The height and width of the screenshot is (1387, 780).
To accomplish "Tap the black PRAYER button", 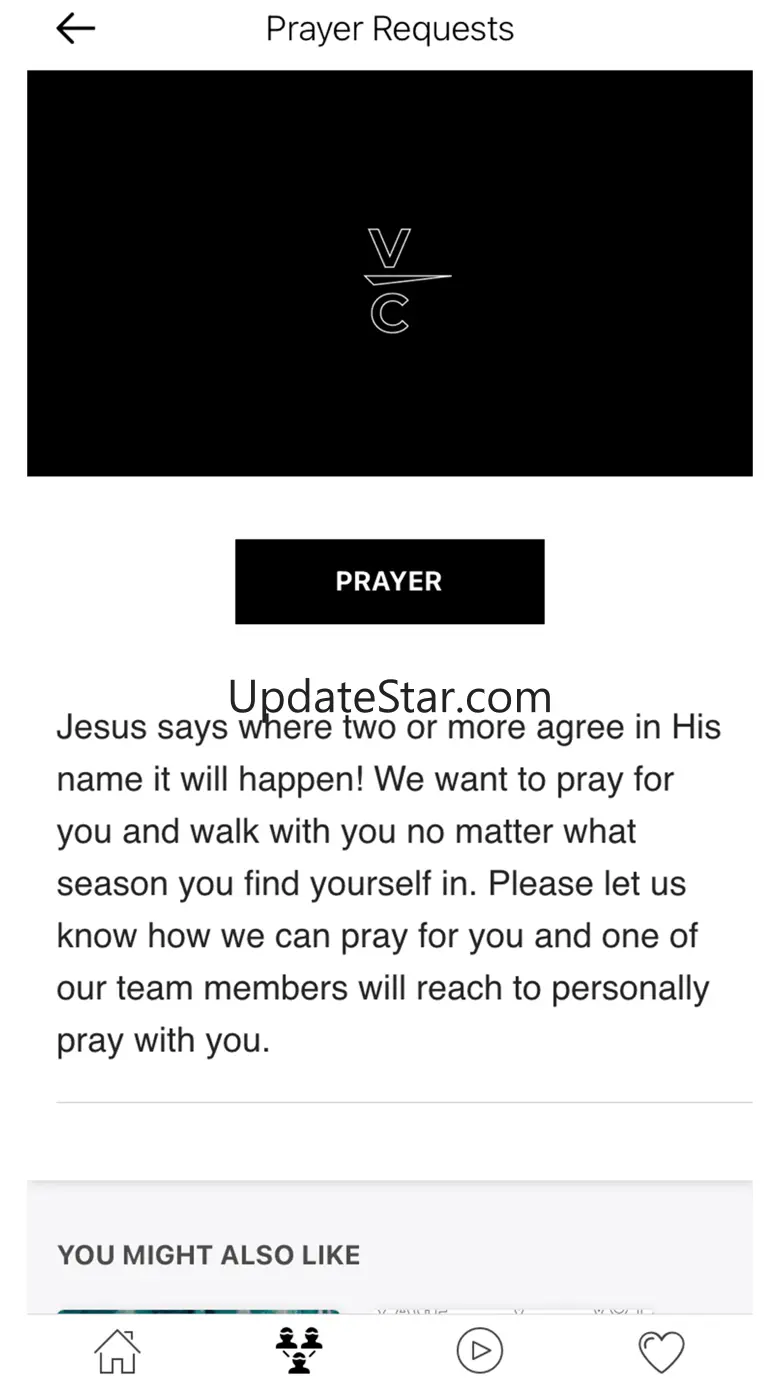I will pyautogui.click(x=390, y=581).
